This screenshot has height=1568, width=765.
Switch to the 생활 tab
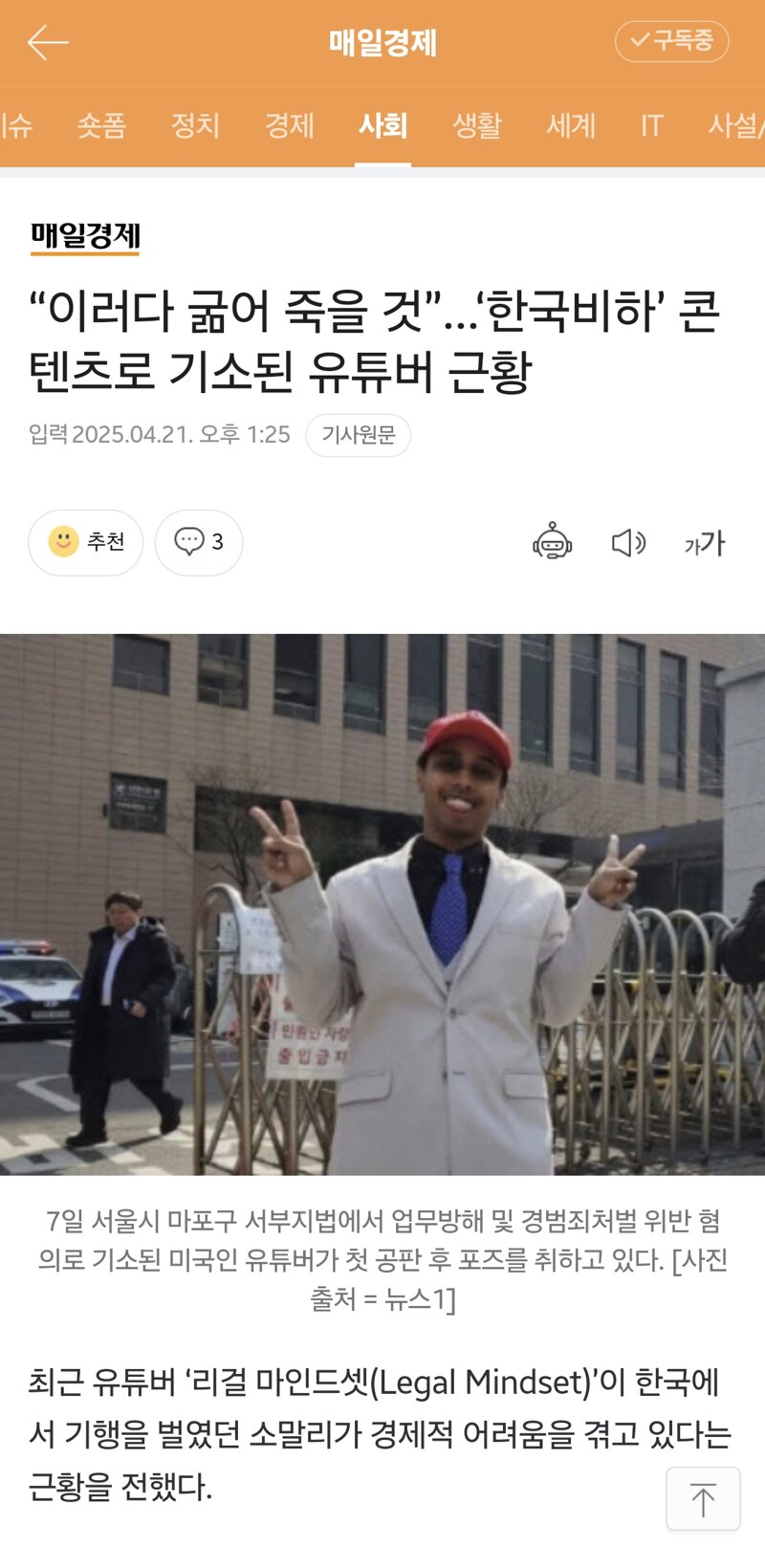point(476,125)
